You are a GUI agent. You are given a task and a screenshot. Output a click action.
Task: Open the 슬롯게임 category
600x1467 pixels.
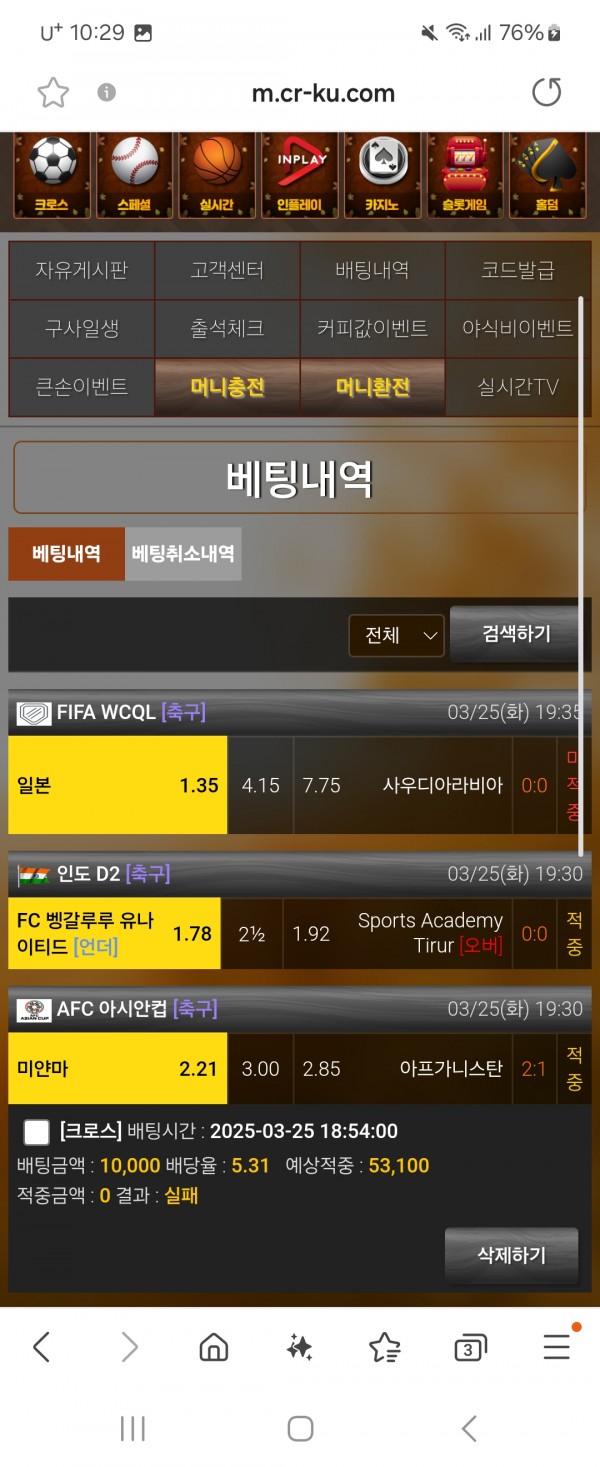point(465,177)
